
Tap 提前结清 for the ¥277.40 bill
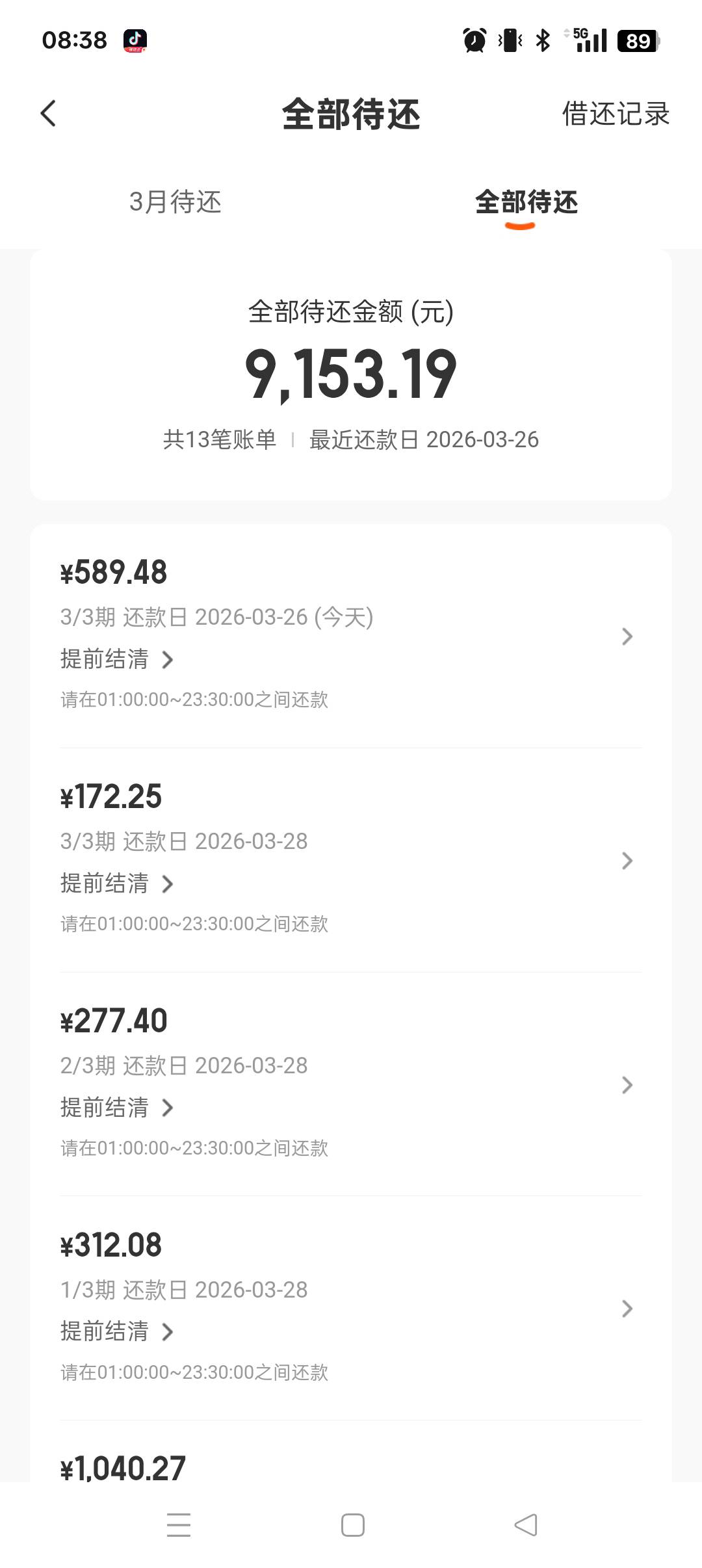(117, 1107)
